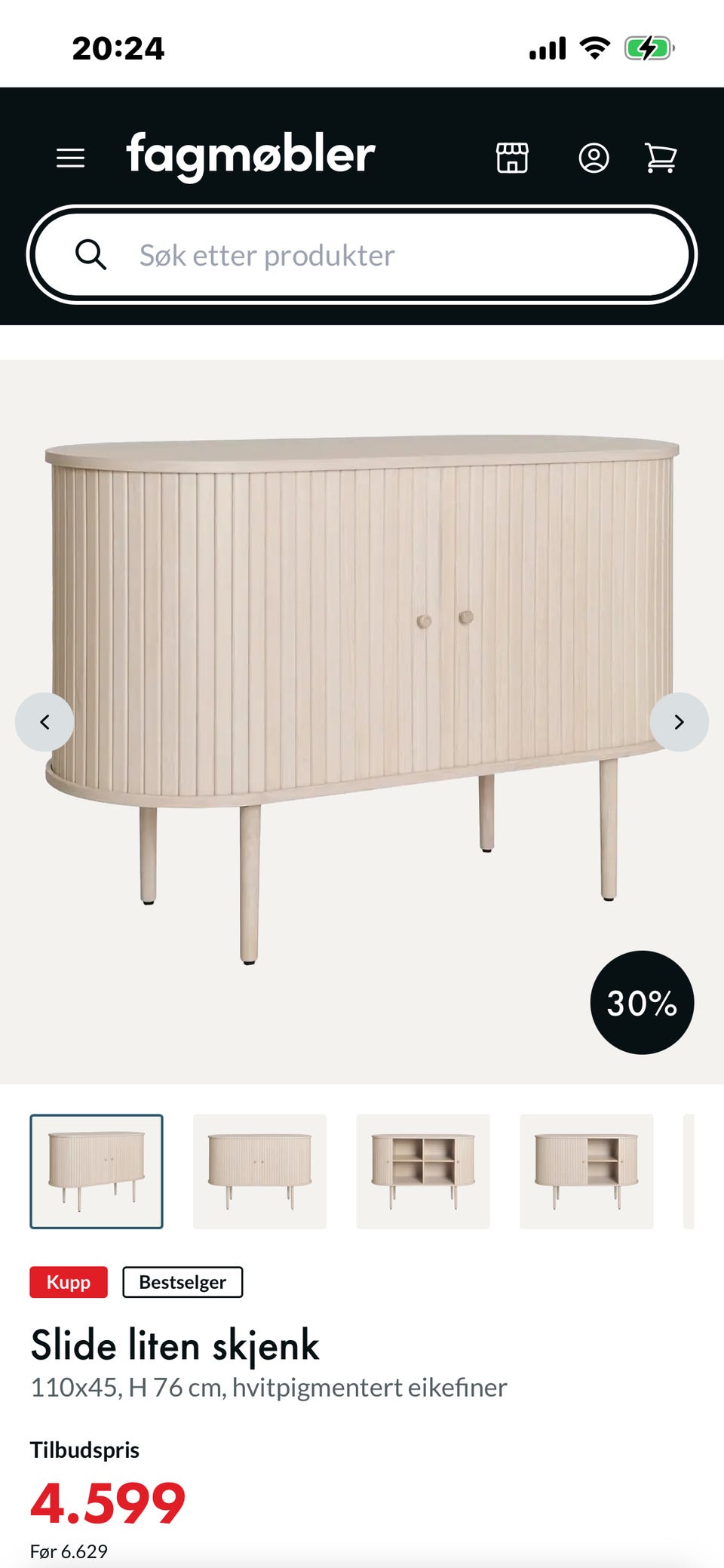The width and height of the screenshot is (724, 1568).
Task: Open the hamburger menu
Action: [x=70, y=158]
